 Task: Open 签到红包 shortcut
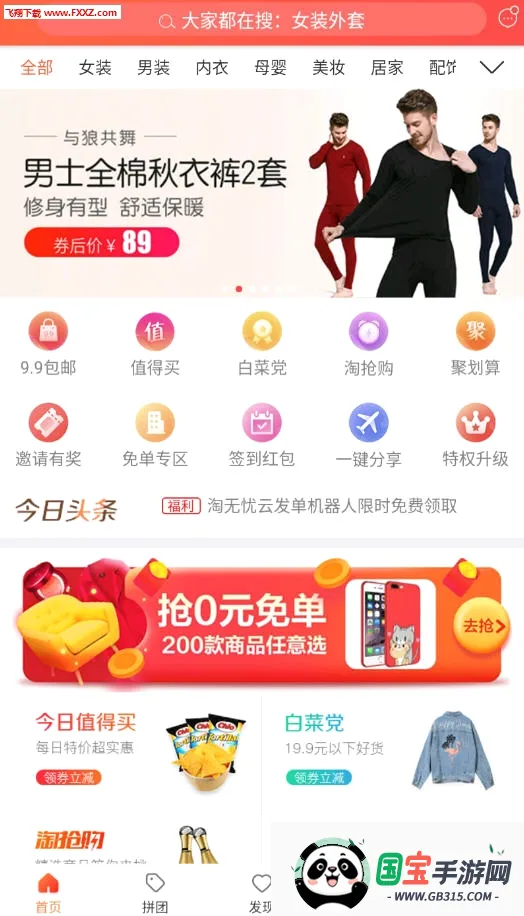click(262, 435)
